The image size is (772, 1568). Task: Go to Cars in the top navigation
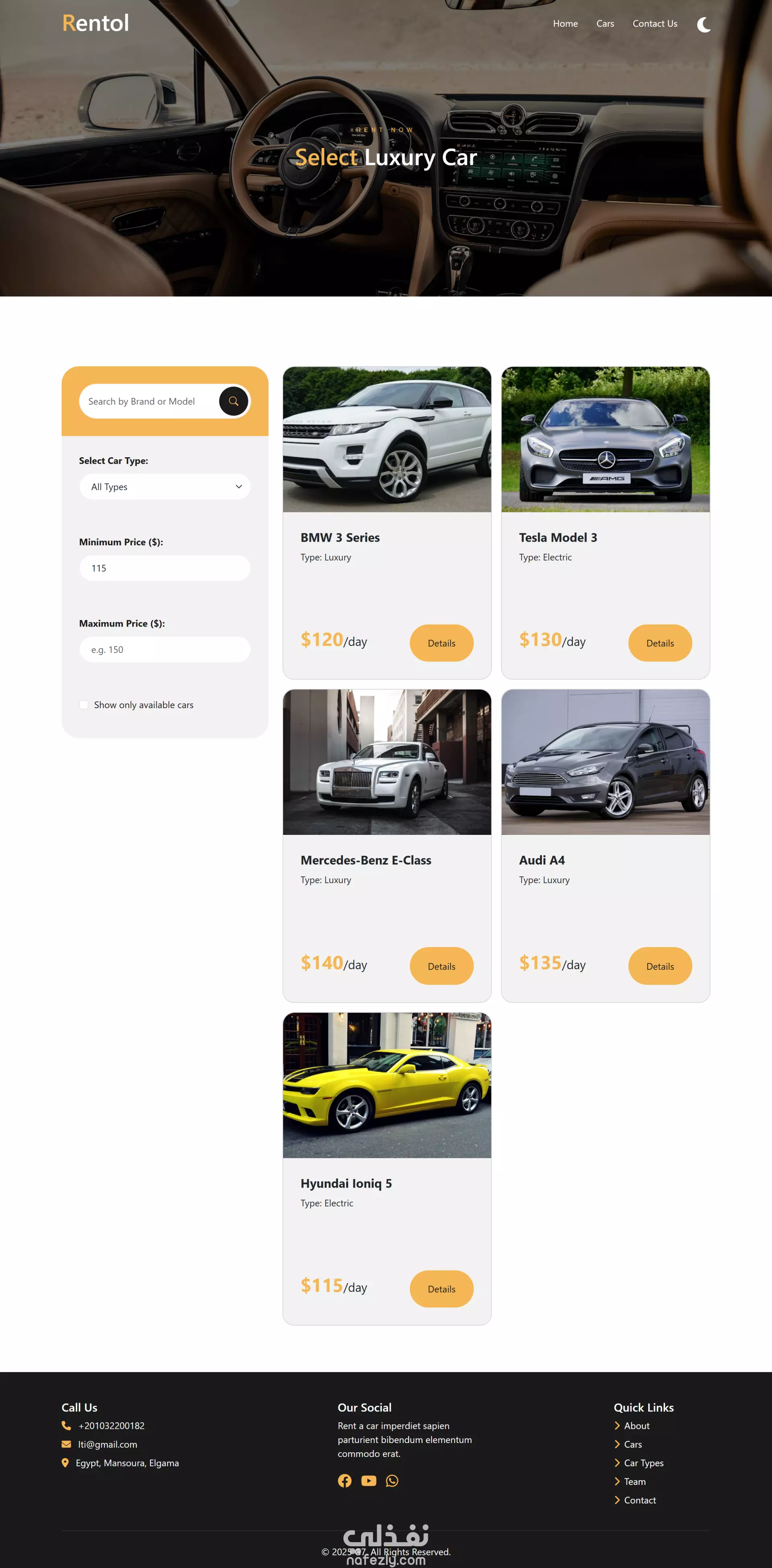click(605, 24)
